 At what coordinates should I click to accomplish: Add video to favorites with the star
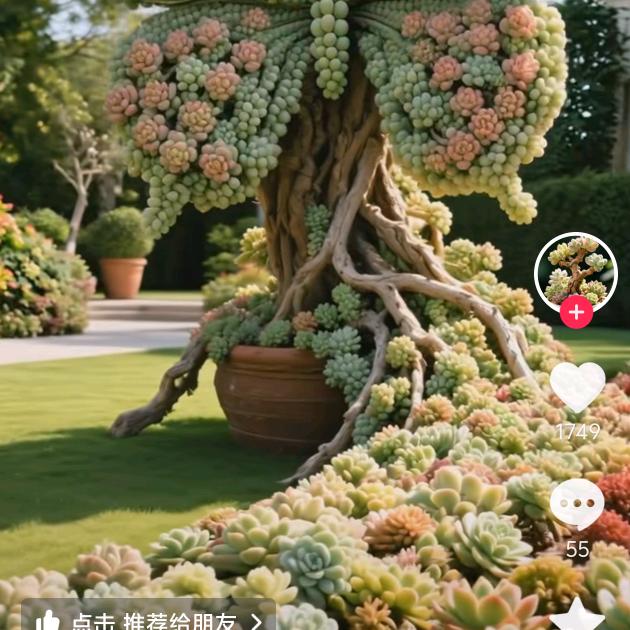(577, 615)
